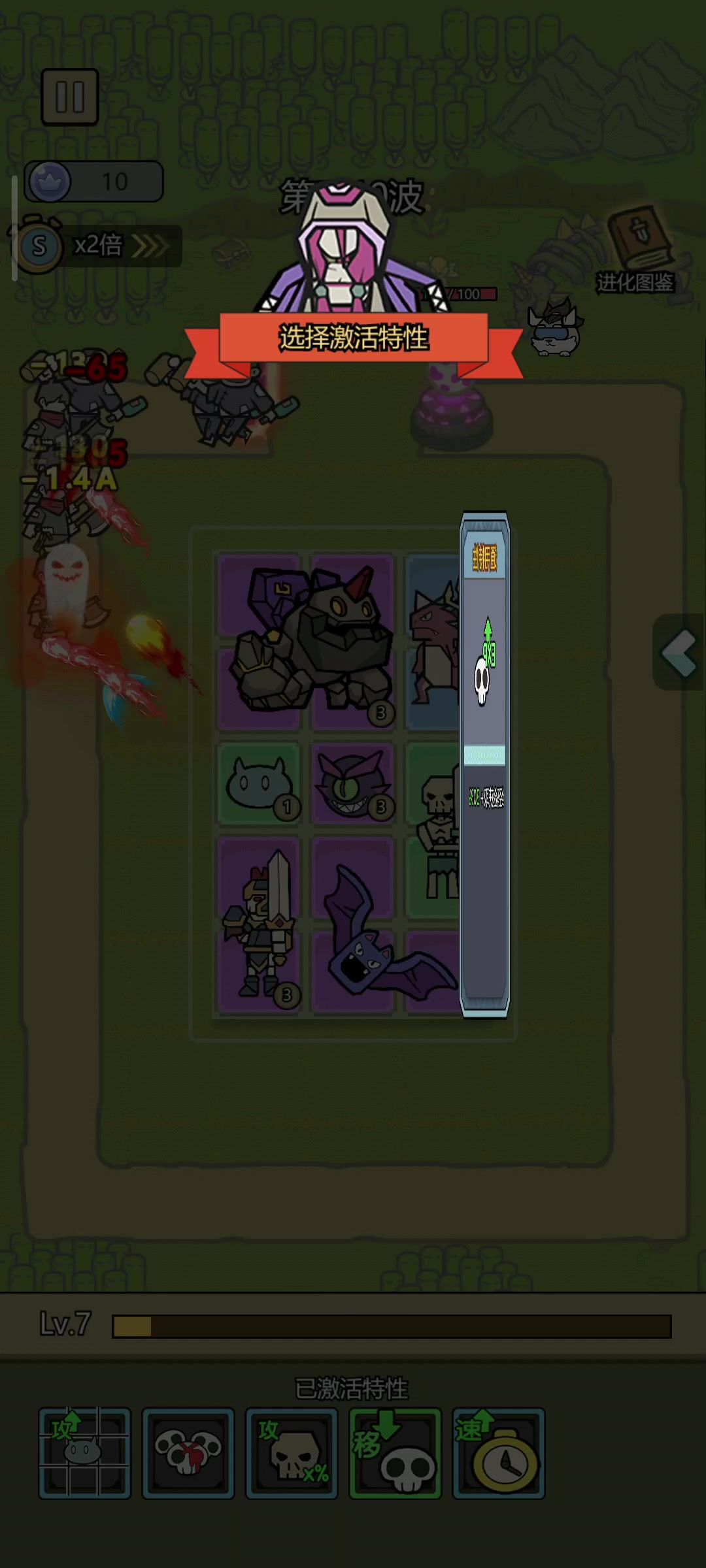View the bleeding skull trait icon
The image size is (706, 1568).
[188, 1454]
